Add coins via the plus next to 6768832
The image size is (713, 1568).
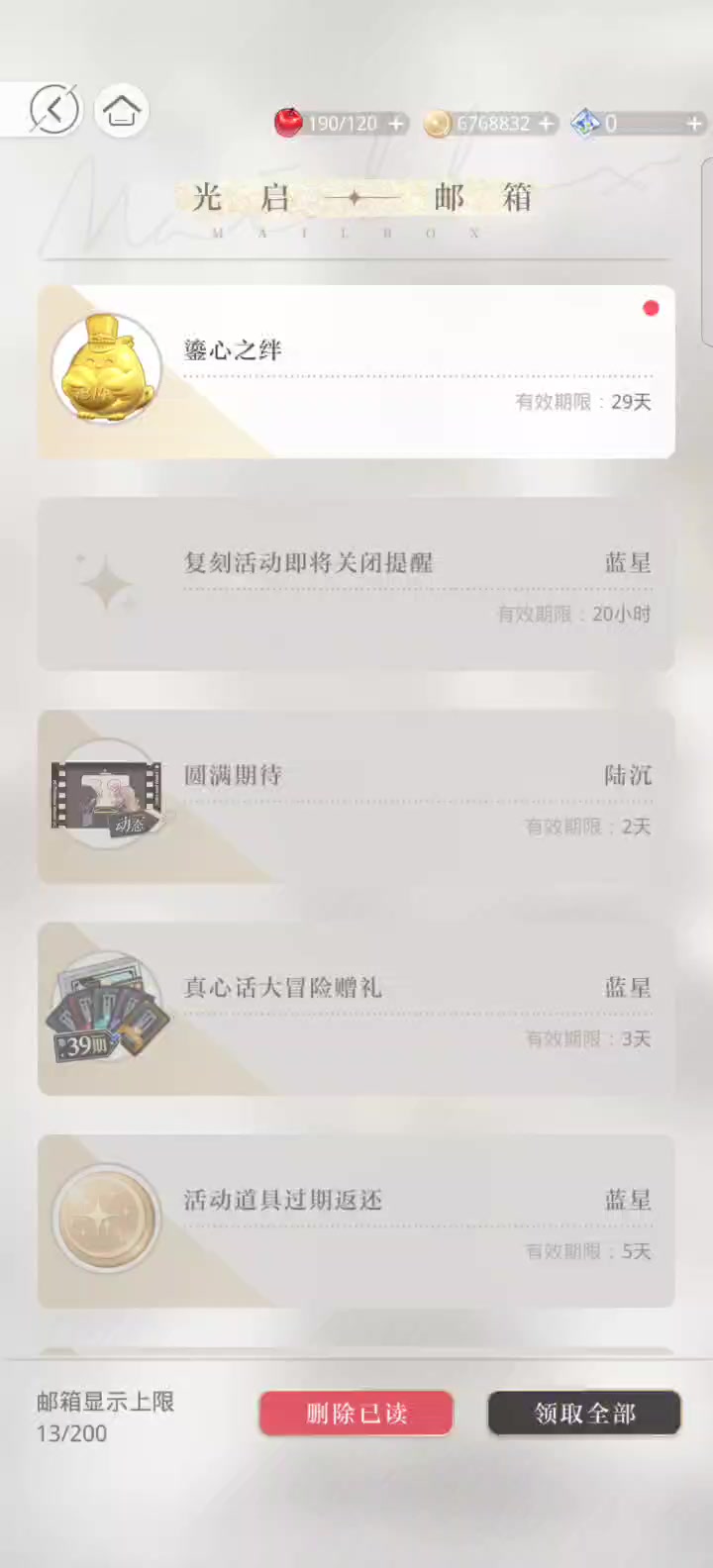(x=546, y=124)
